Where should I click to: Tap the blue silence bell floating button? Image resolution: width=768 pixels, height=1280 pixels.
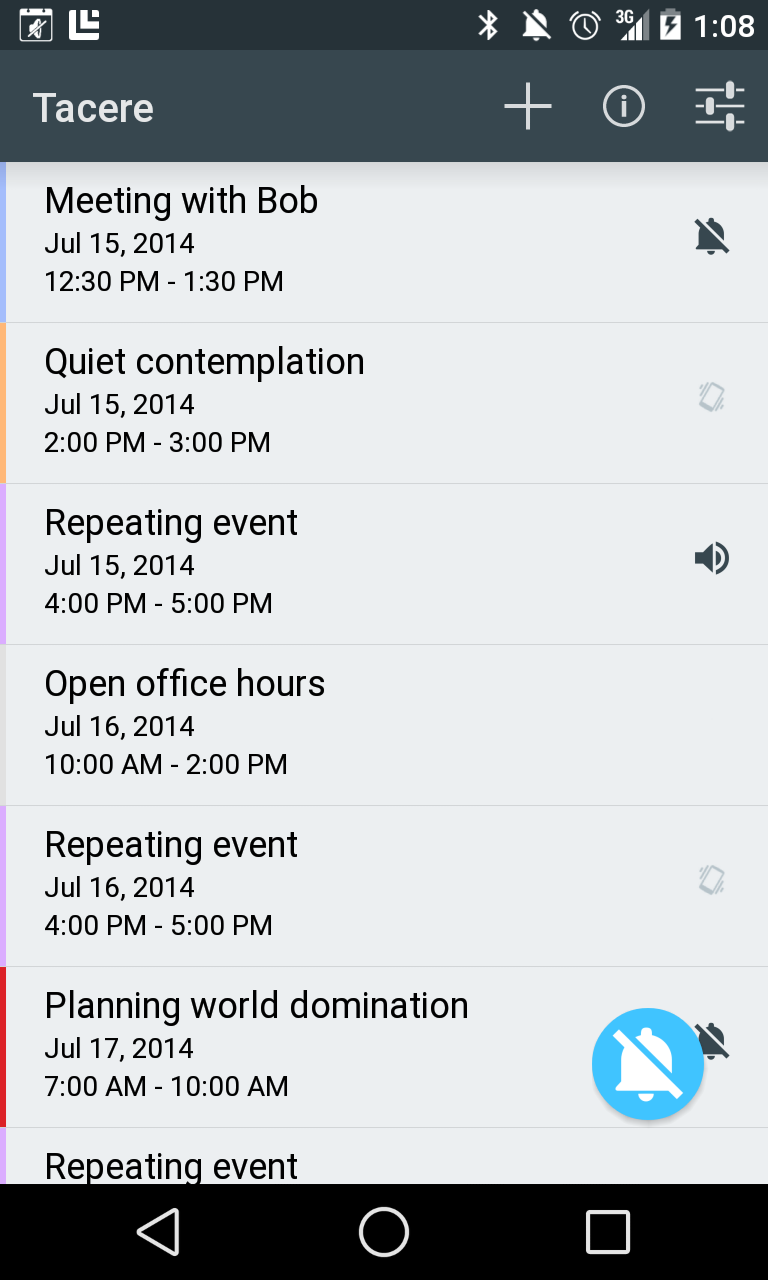647,1064
